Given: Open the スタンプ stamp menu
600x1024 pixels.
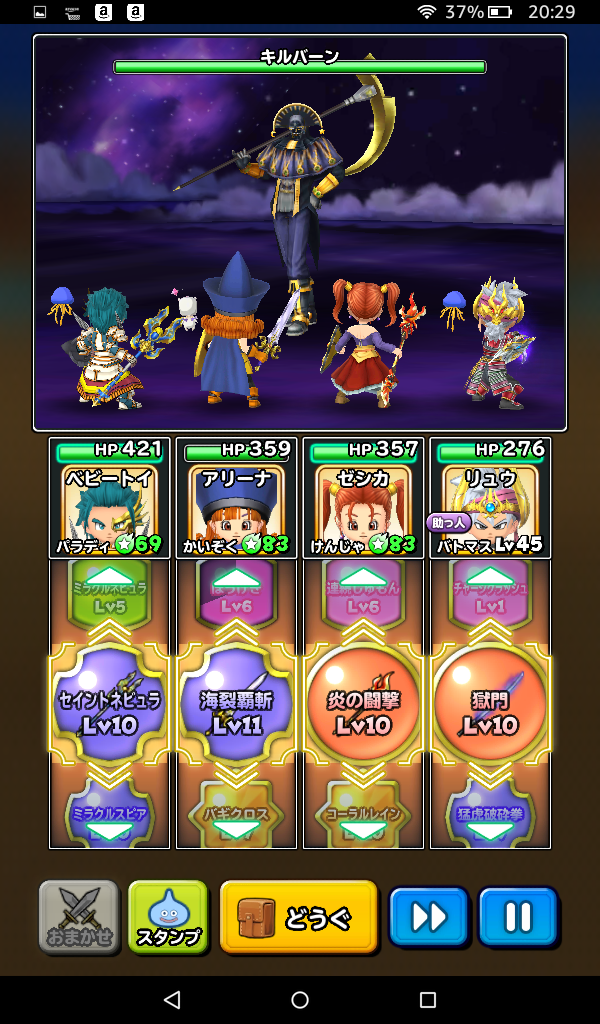Looking at the screenshot, I should click(168, 916).
